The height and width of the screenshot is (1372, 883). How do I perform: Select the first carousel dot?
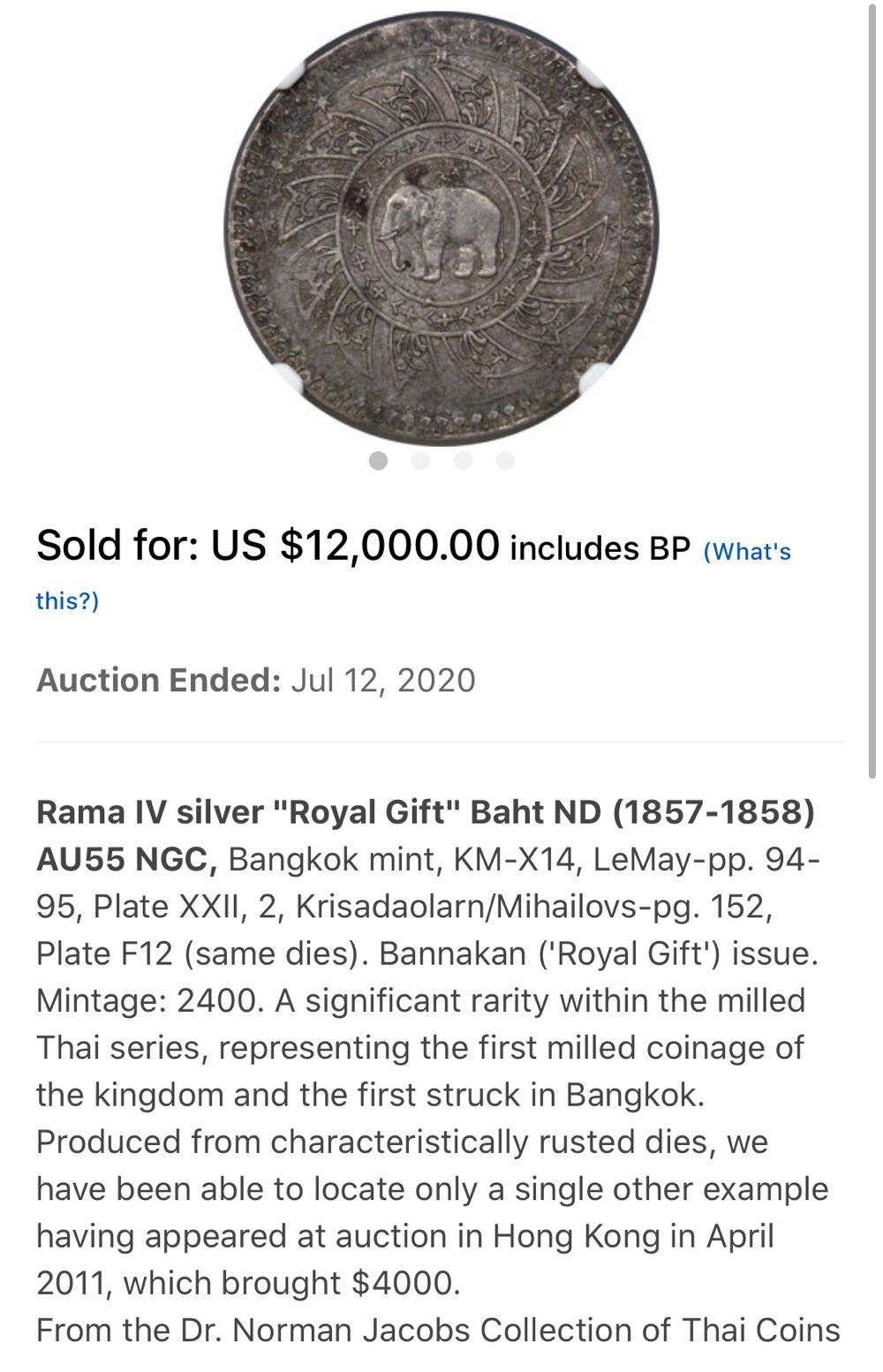point(379,460)
